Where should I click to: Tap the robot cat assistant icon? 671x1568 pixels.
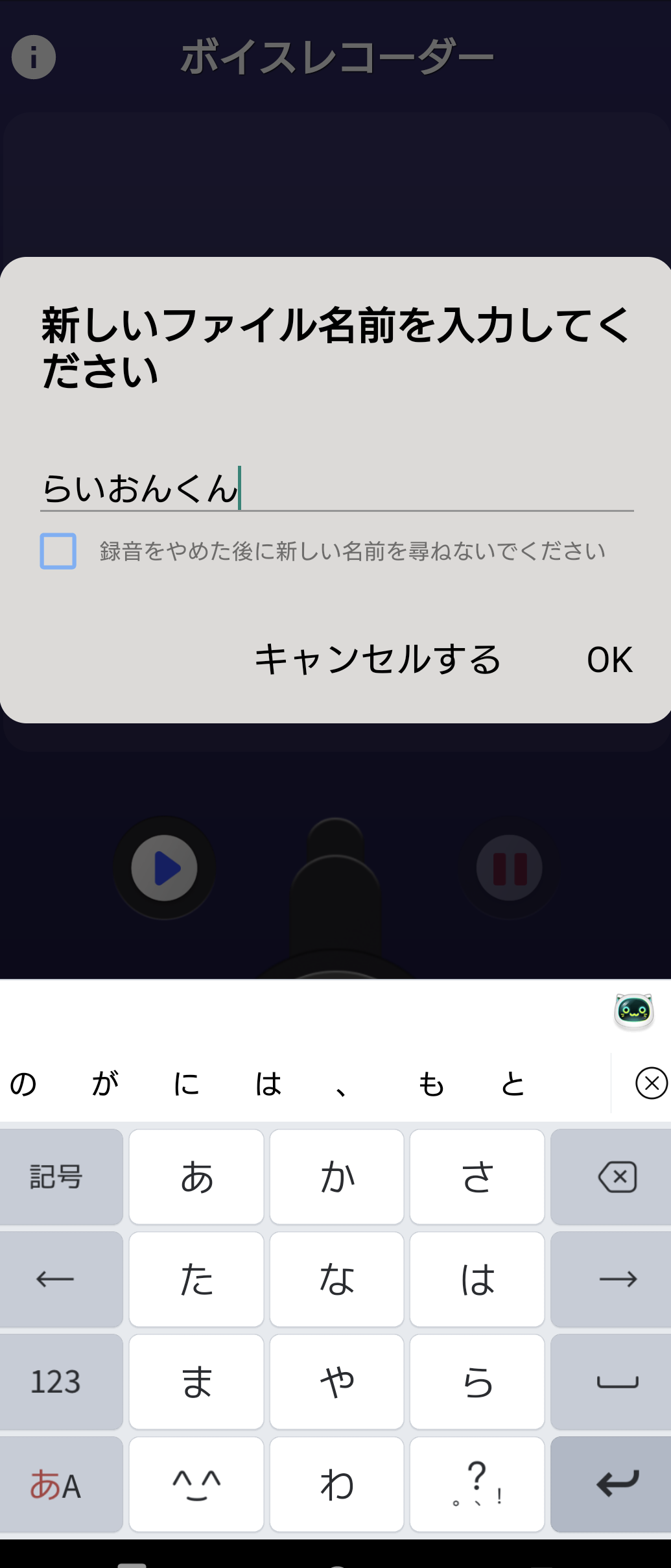coord(633,1011)
